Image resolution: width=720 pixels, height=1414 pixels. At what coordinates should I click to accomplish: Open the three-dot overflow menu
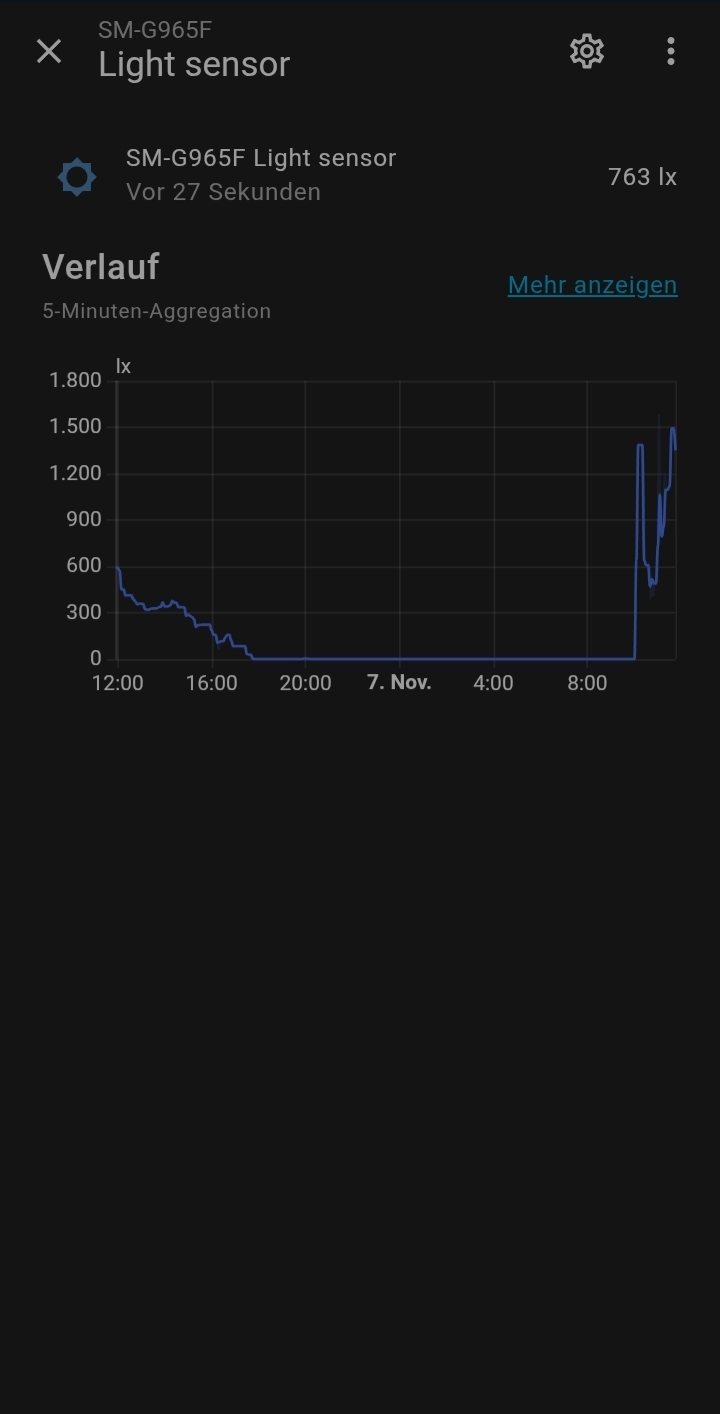(670, 51)
